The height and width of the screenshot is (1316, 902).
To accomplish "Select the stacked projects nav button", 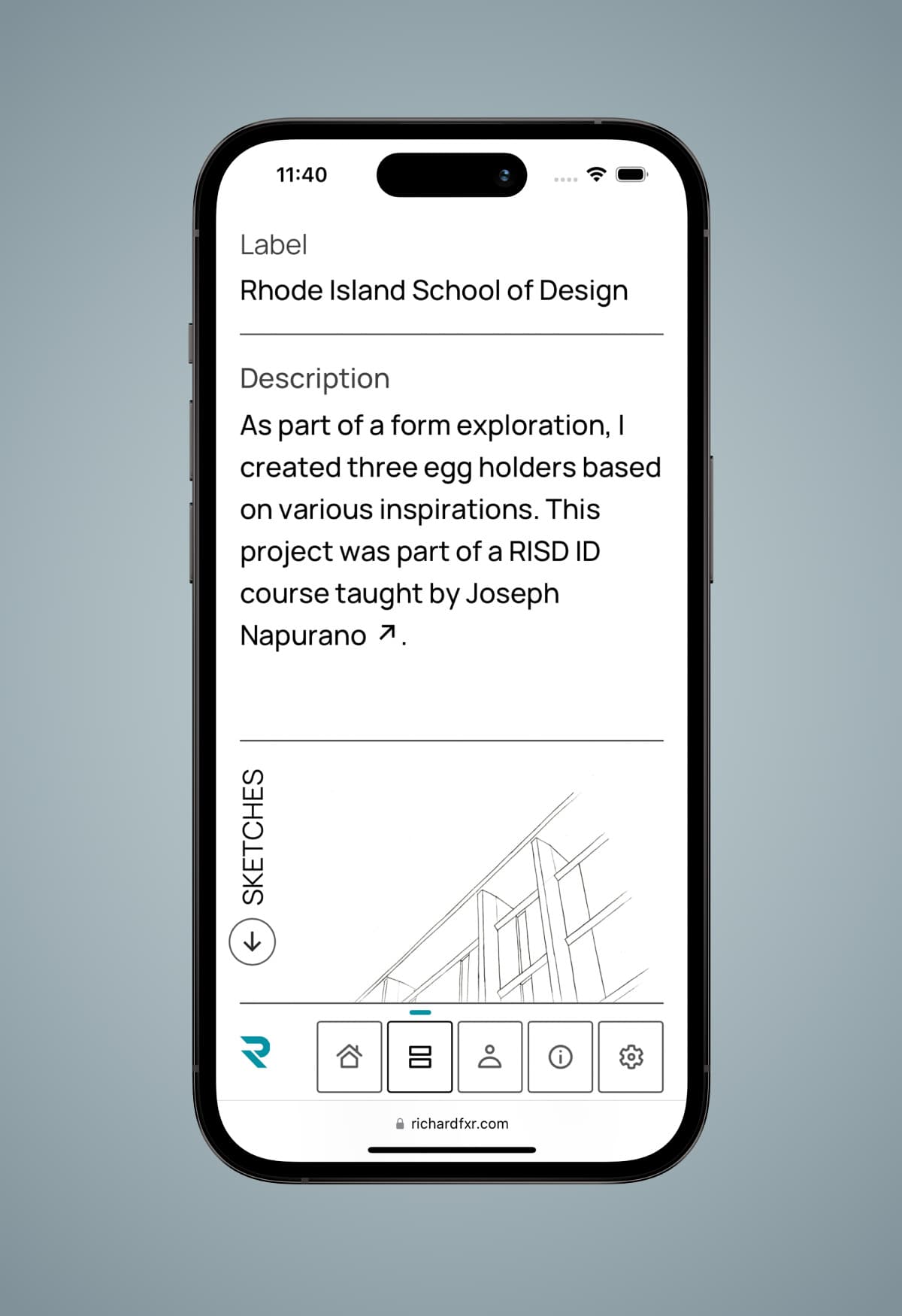I will click(419, 1057).
